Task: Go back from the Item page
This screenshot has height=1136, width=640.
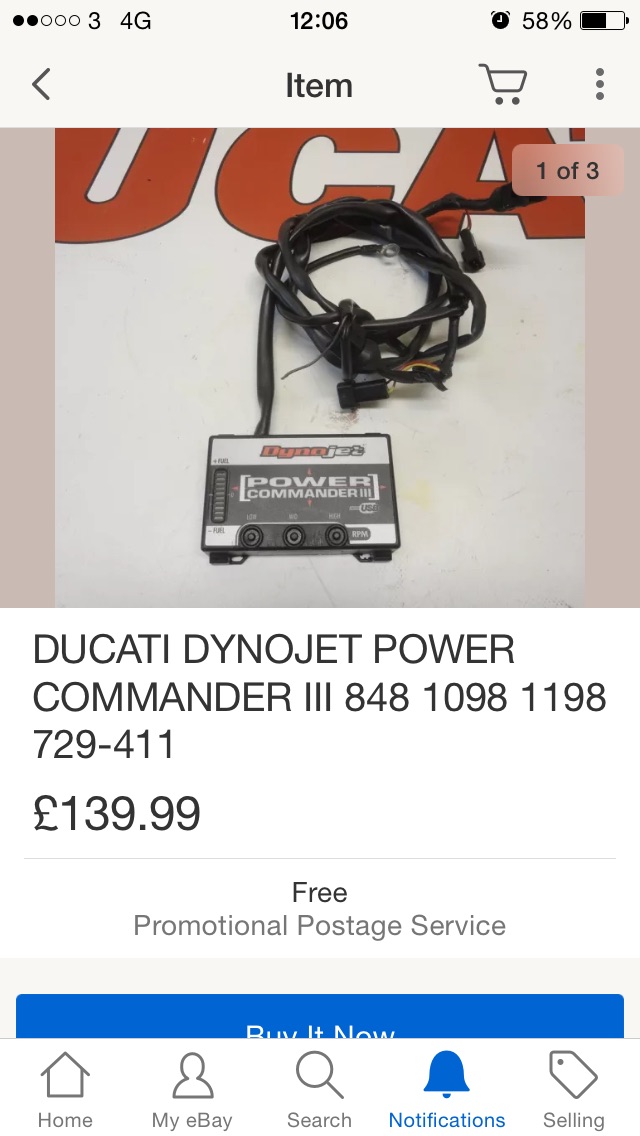Action: point(41,85)
